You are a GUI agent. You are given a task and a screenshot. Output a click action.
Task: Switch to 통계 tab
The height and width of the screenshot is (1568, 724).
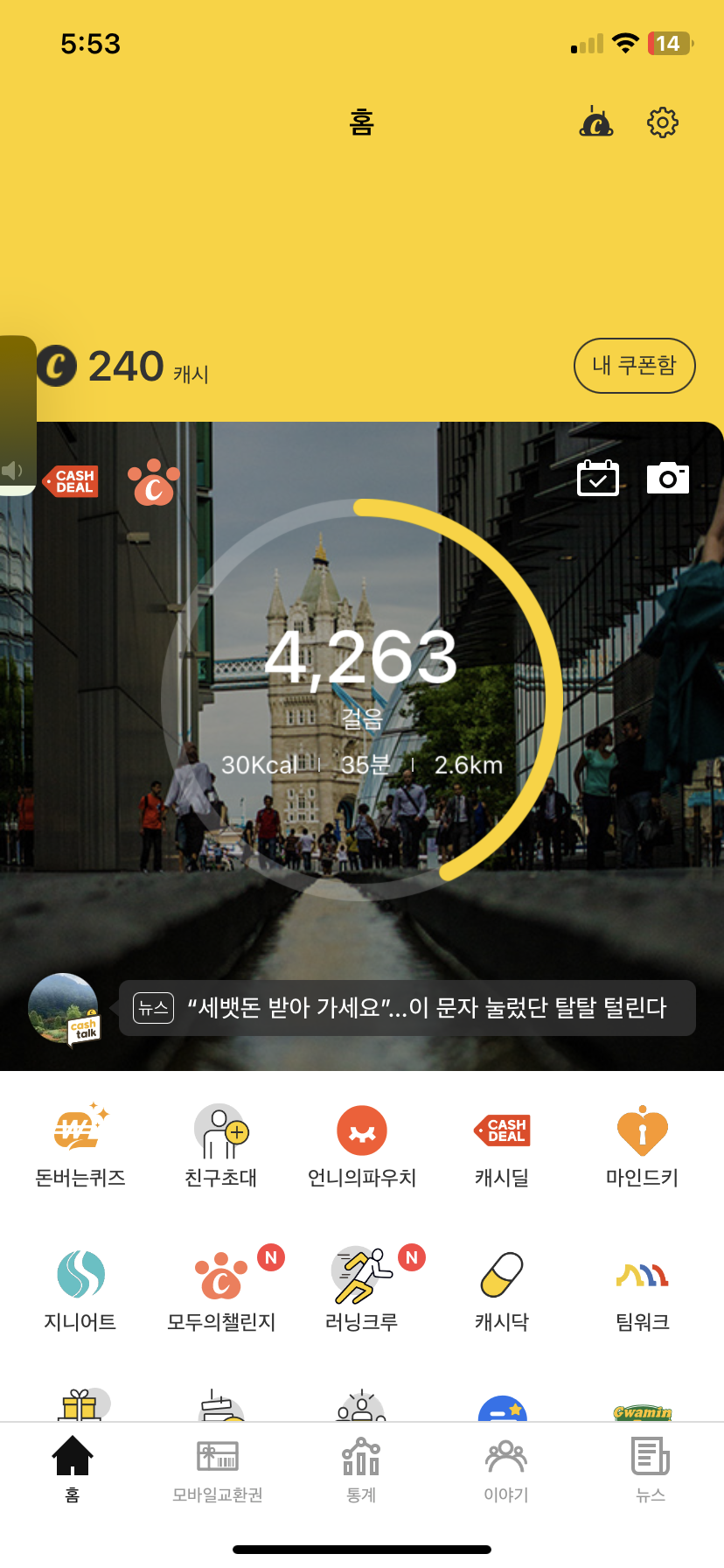[361, 1470]
